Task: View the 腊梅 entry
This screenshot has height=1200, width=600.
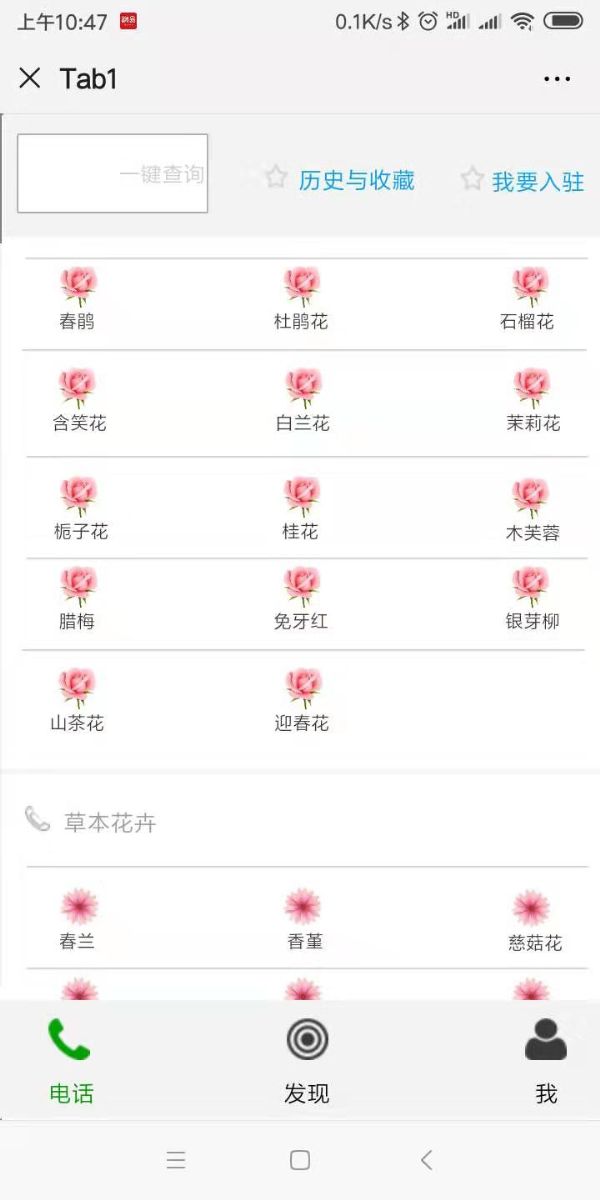Action: pos(77,600)
